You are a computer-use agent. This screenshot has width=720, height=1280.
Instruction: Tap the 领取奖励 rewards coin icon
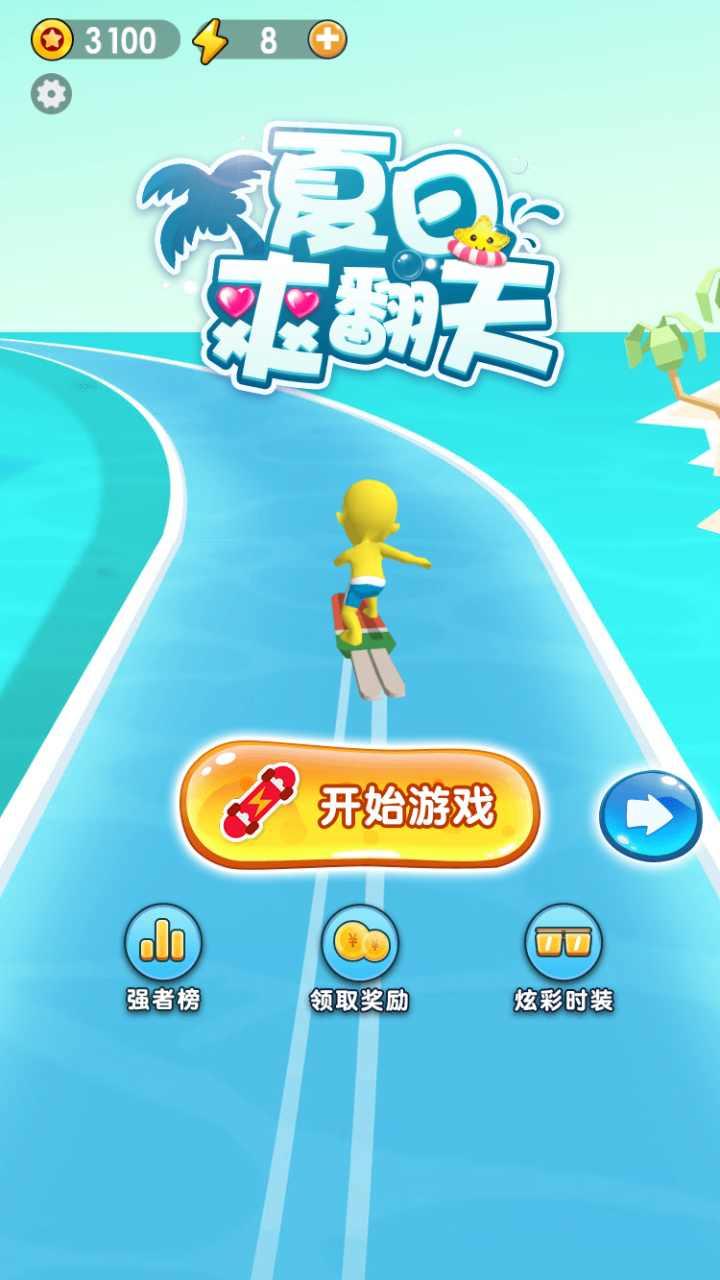click(x=360, y=943)
